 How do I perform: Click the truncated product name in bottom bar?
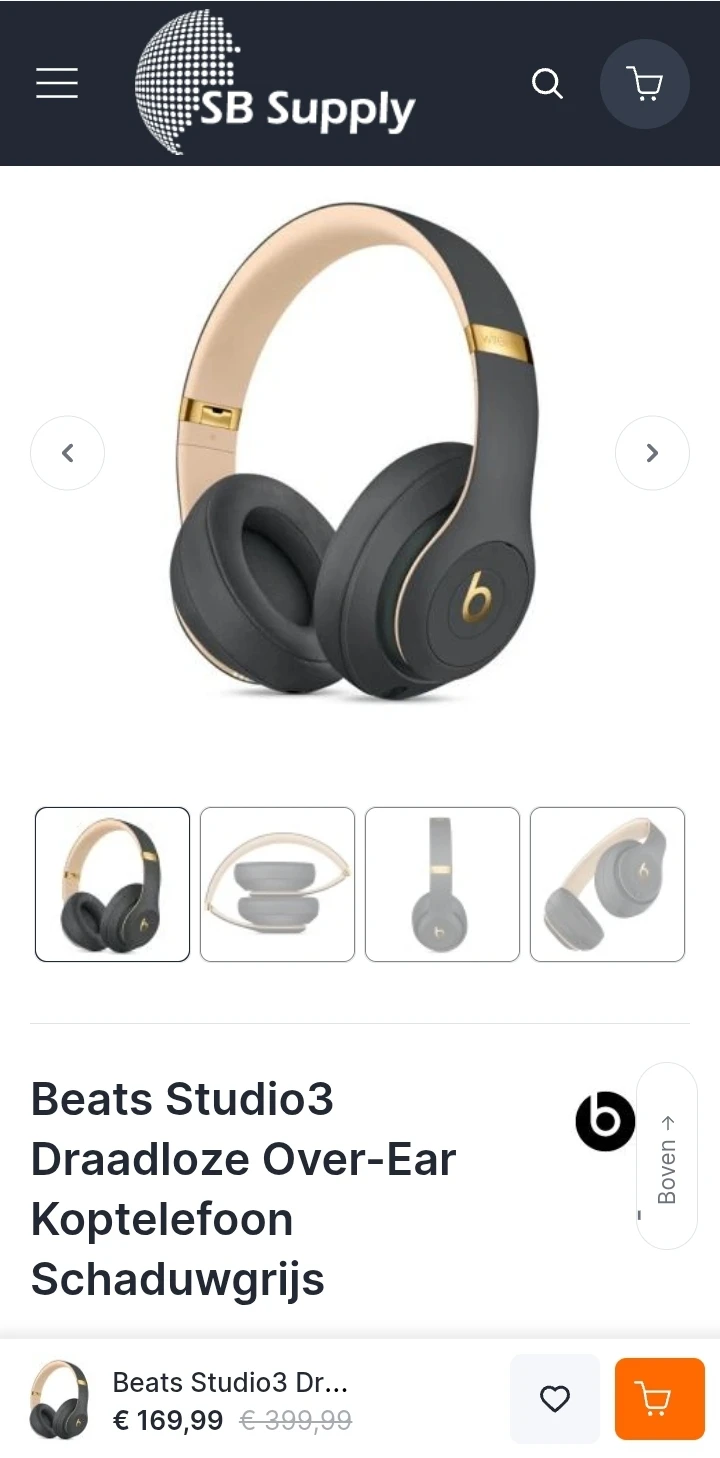click(x=232, y=1382)
